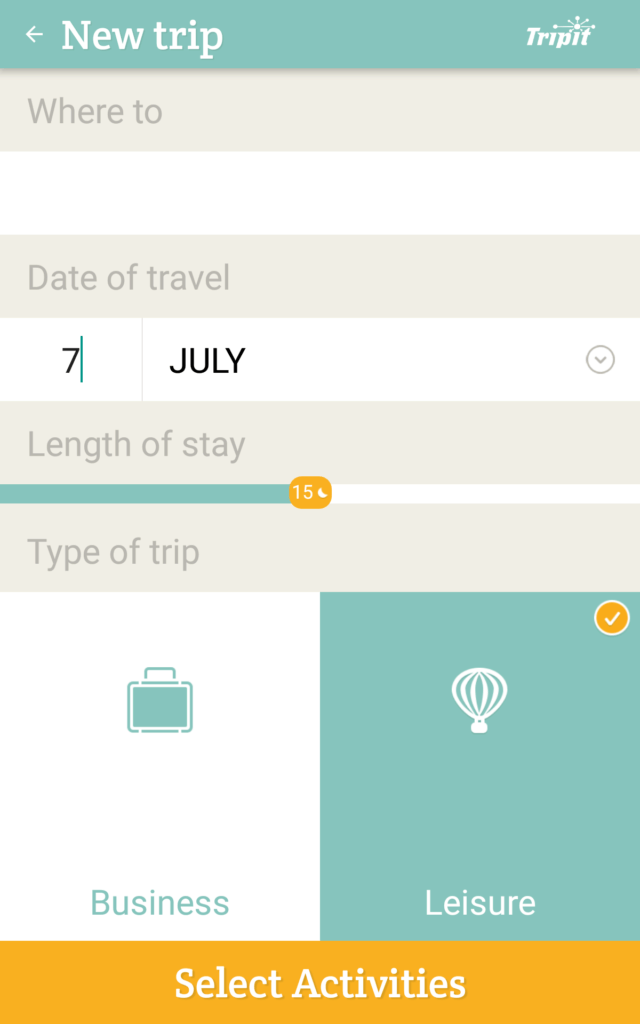
Task: Go back using the header arrow
Action: (34, 34)
